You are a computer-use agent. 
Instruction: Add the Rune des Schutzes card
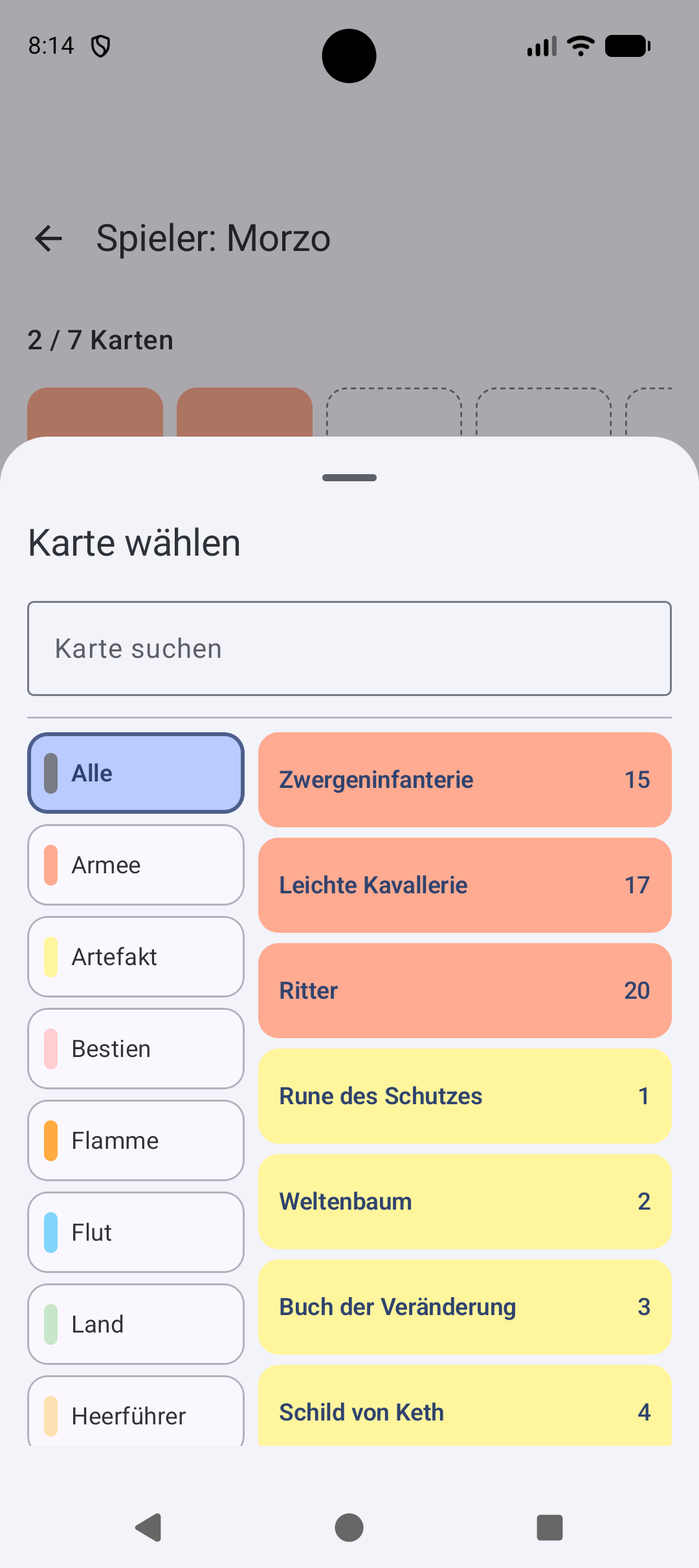click(465, 1096)
